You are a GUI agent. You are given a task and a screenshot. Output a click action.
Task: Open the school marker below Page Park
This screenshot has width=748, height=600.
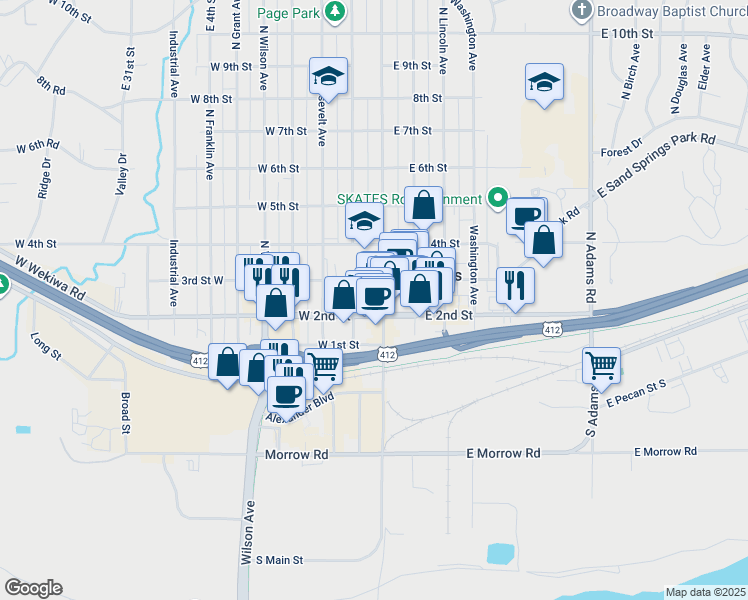click(328, 77)
